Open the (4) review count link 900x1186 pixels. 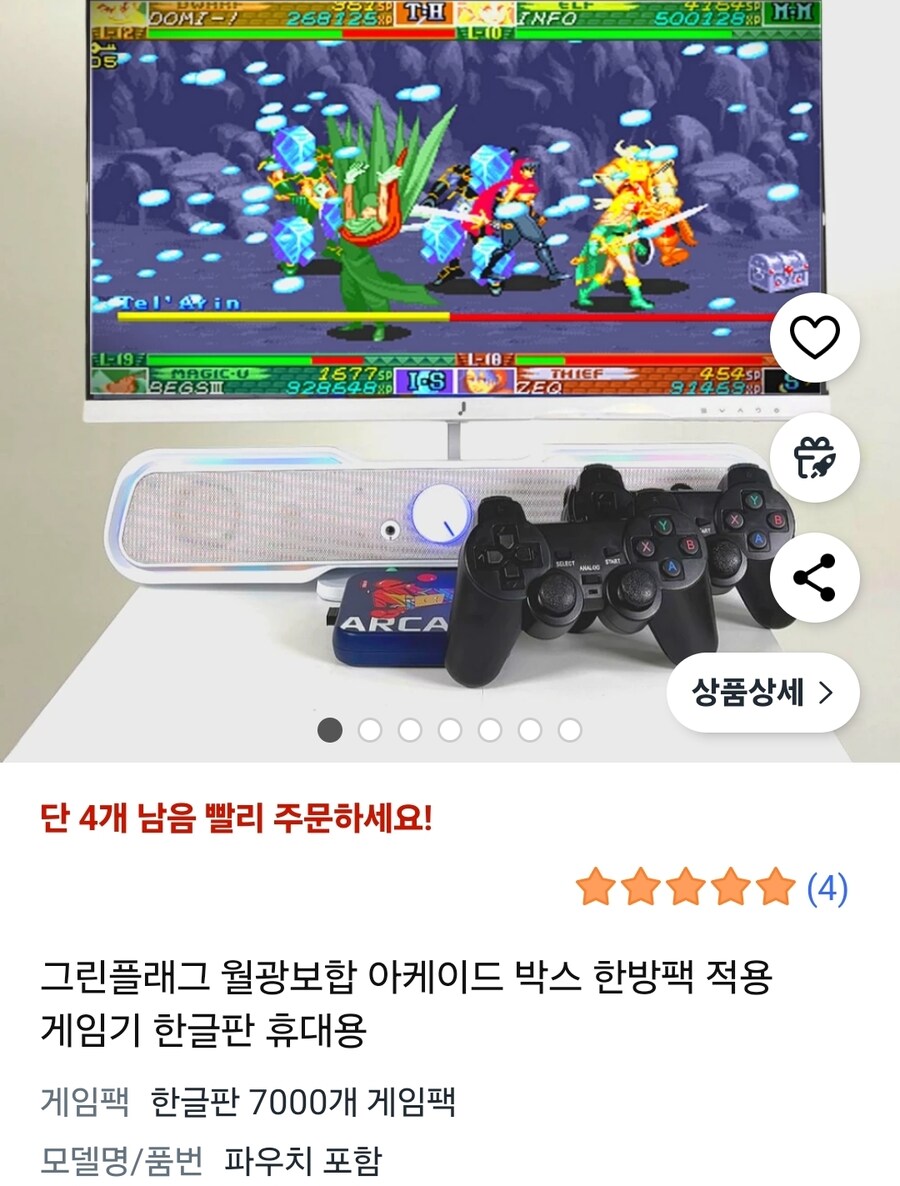(825, 886)
